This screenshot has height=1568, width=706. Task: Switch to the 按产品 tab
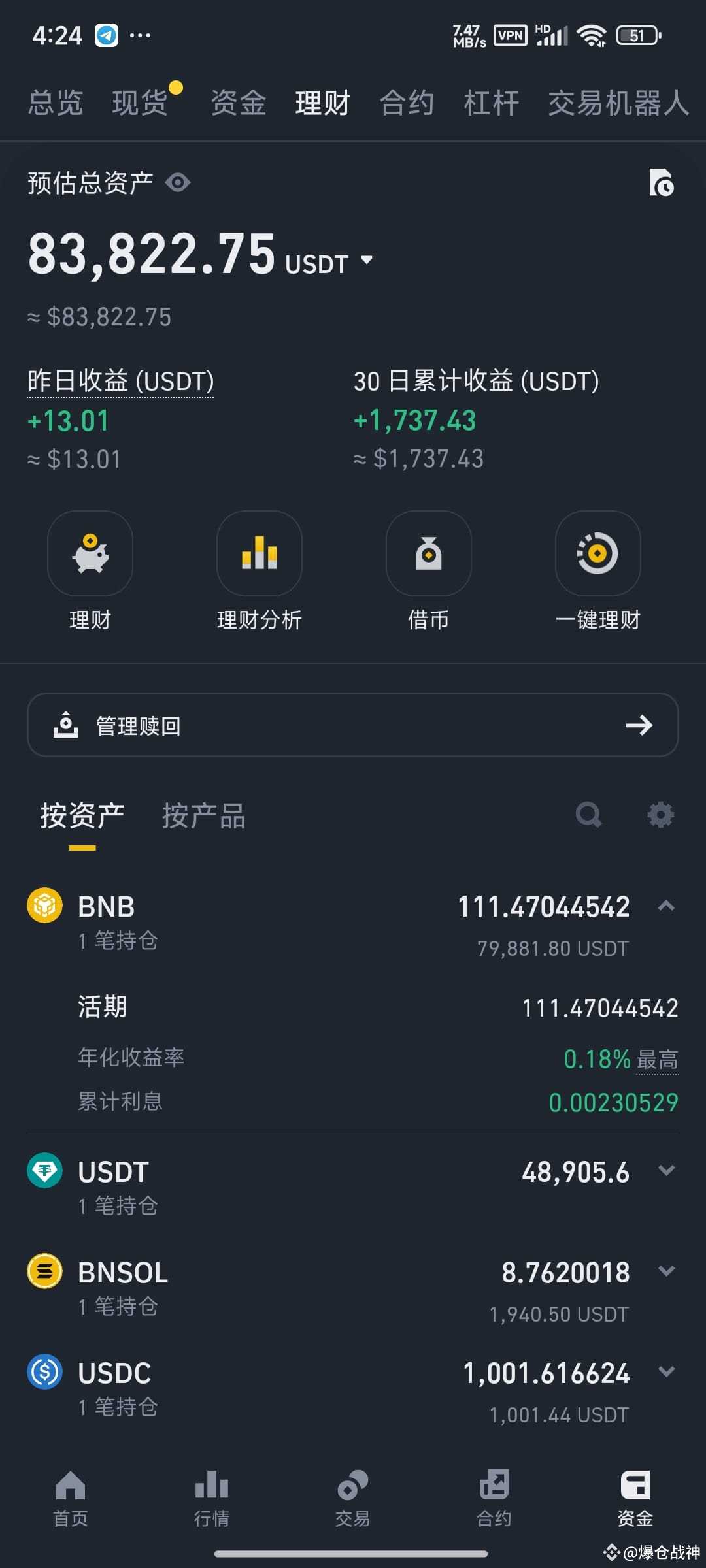204,815
